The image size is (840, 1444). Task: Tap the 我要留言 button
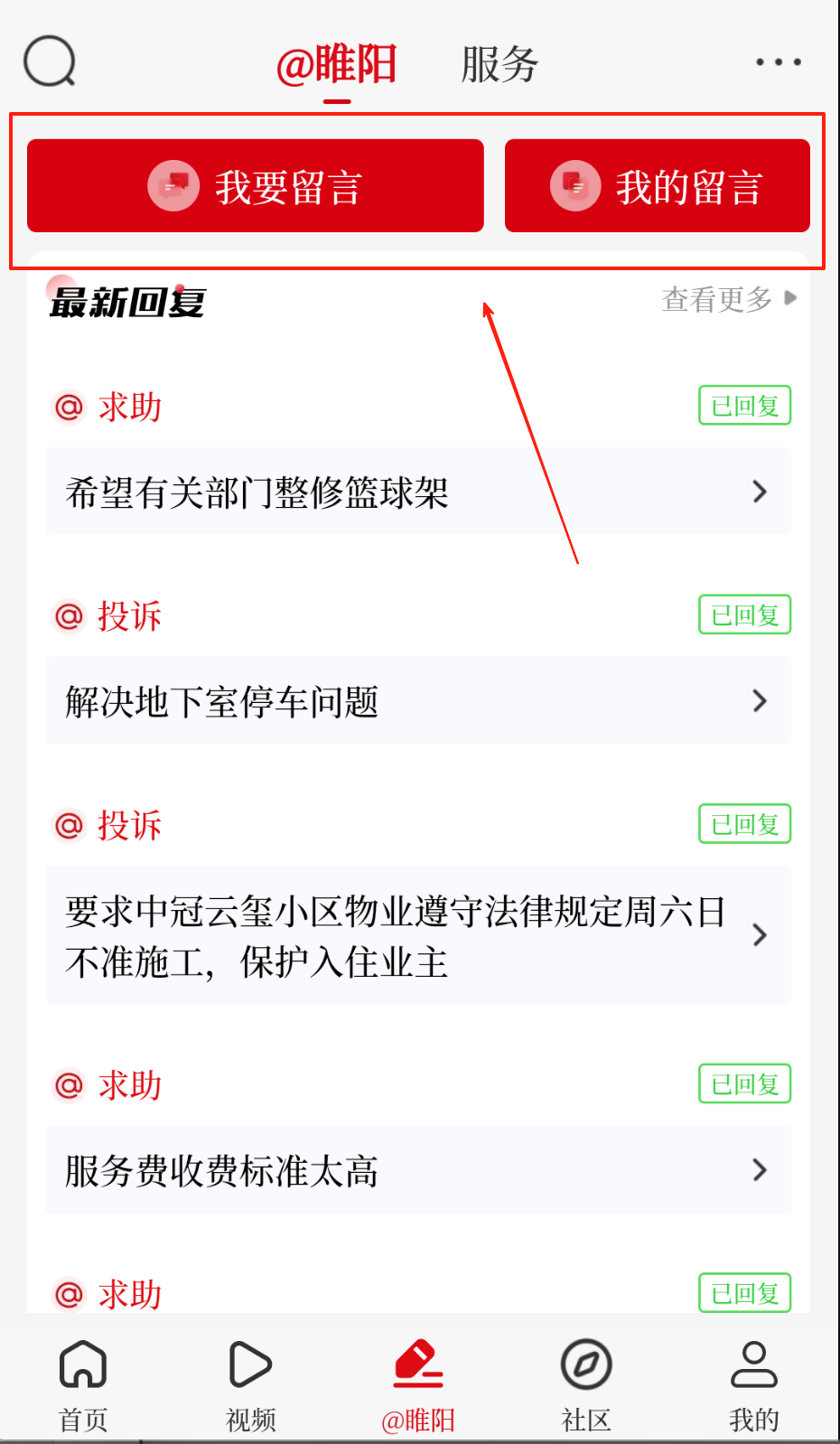(x=256, y=186)
